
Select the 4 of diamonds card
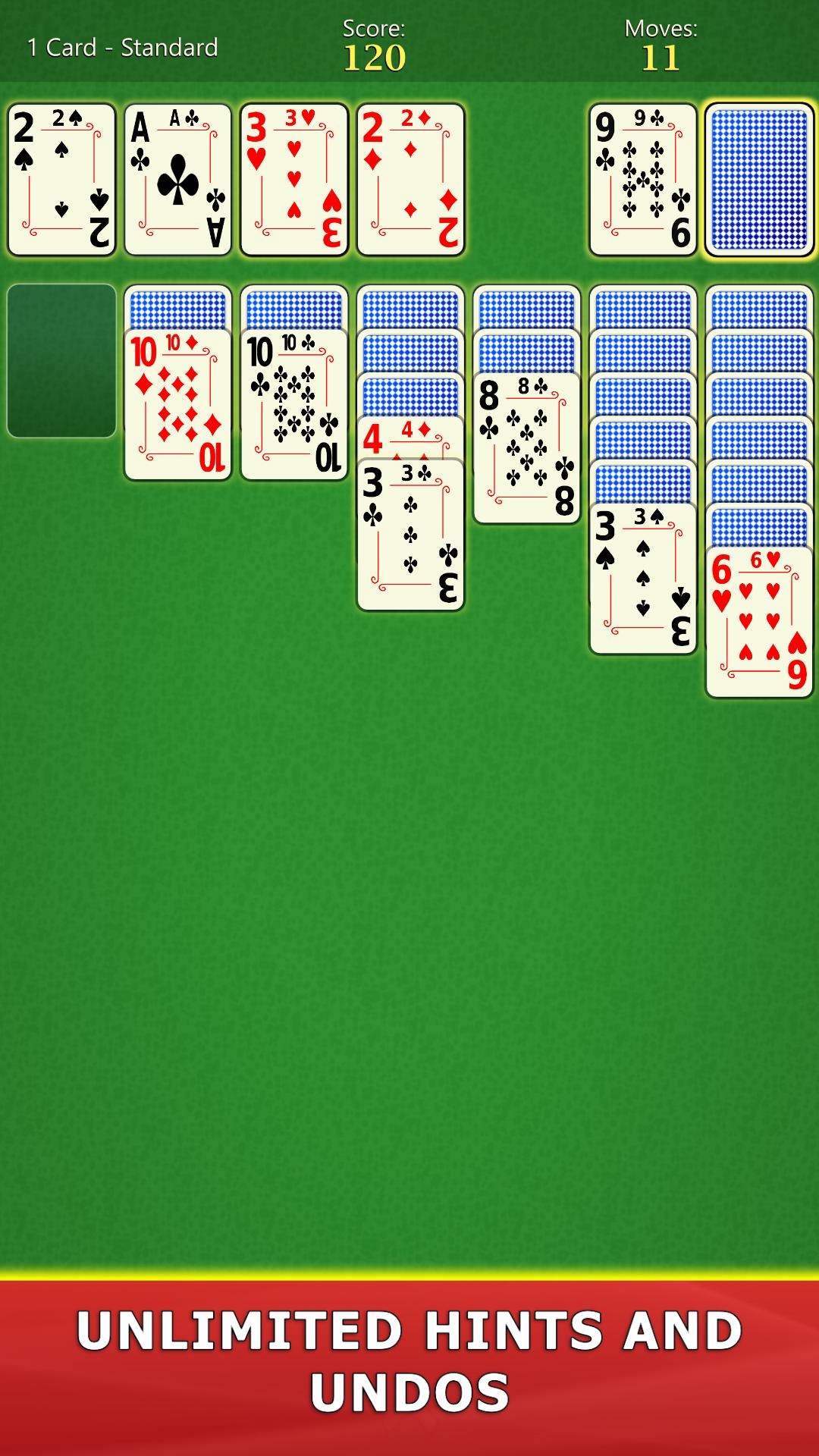pyautogui.click(x=410, y=436)
